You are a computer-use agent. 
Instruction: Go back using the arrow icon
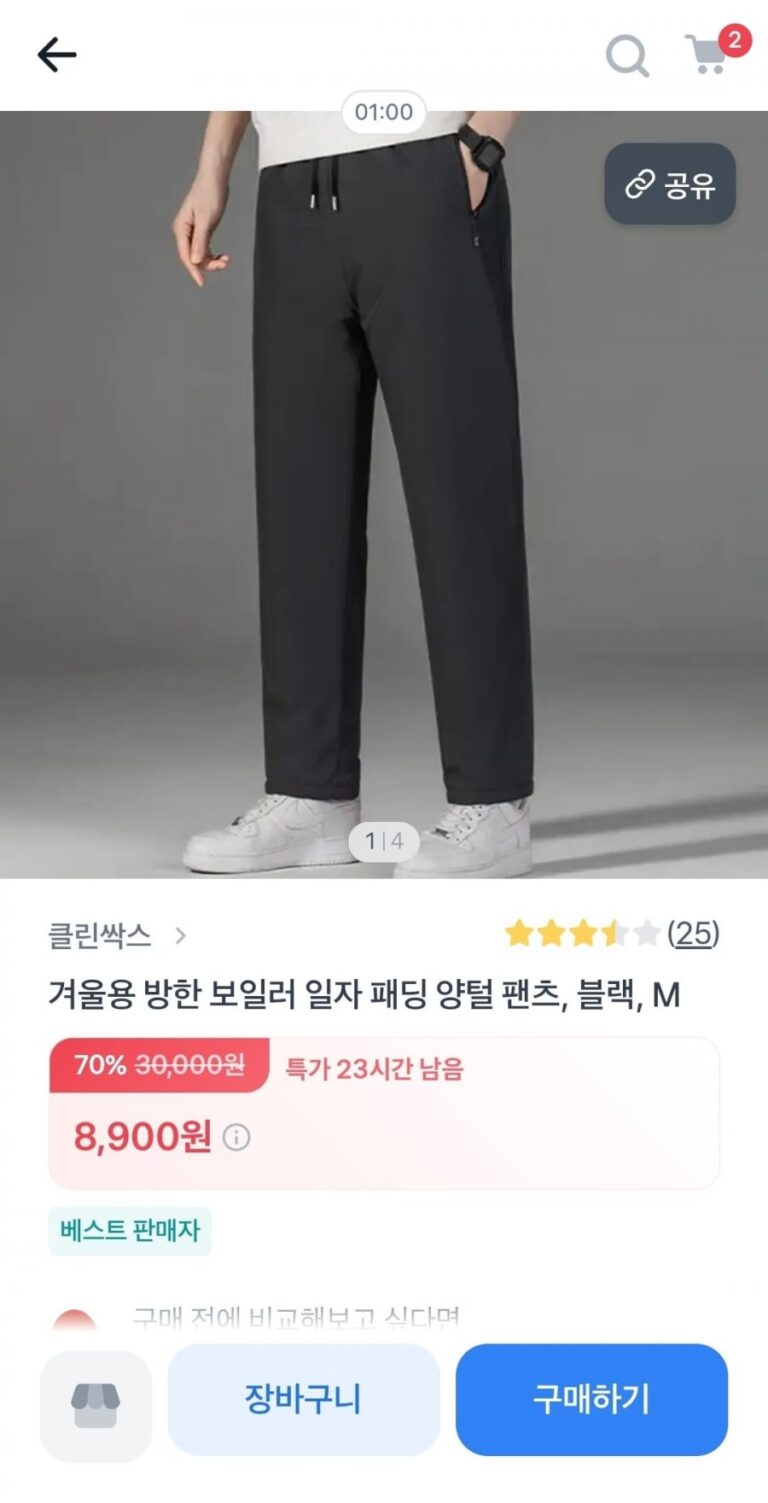57,55
